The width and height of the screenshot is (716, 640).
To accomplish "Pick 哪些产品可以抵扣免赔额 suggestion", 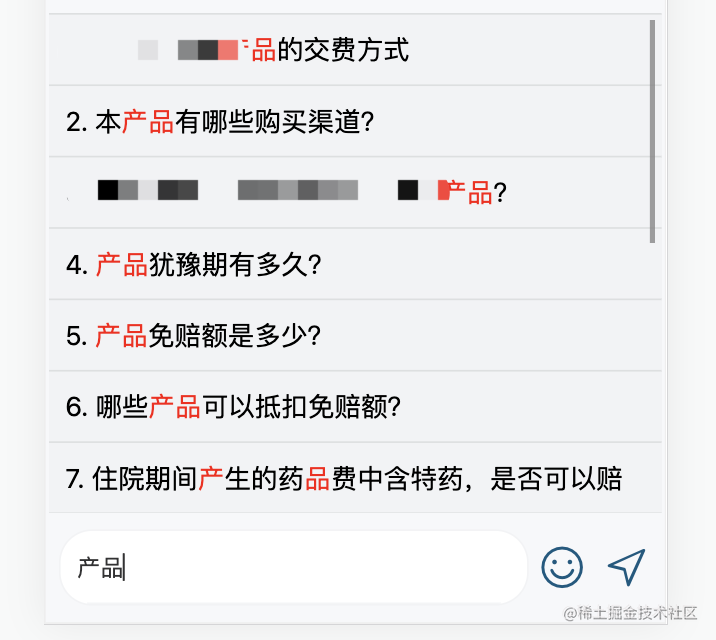I will (233, 407).
